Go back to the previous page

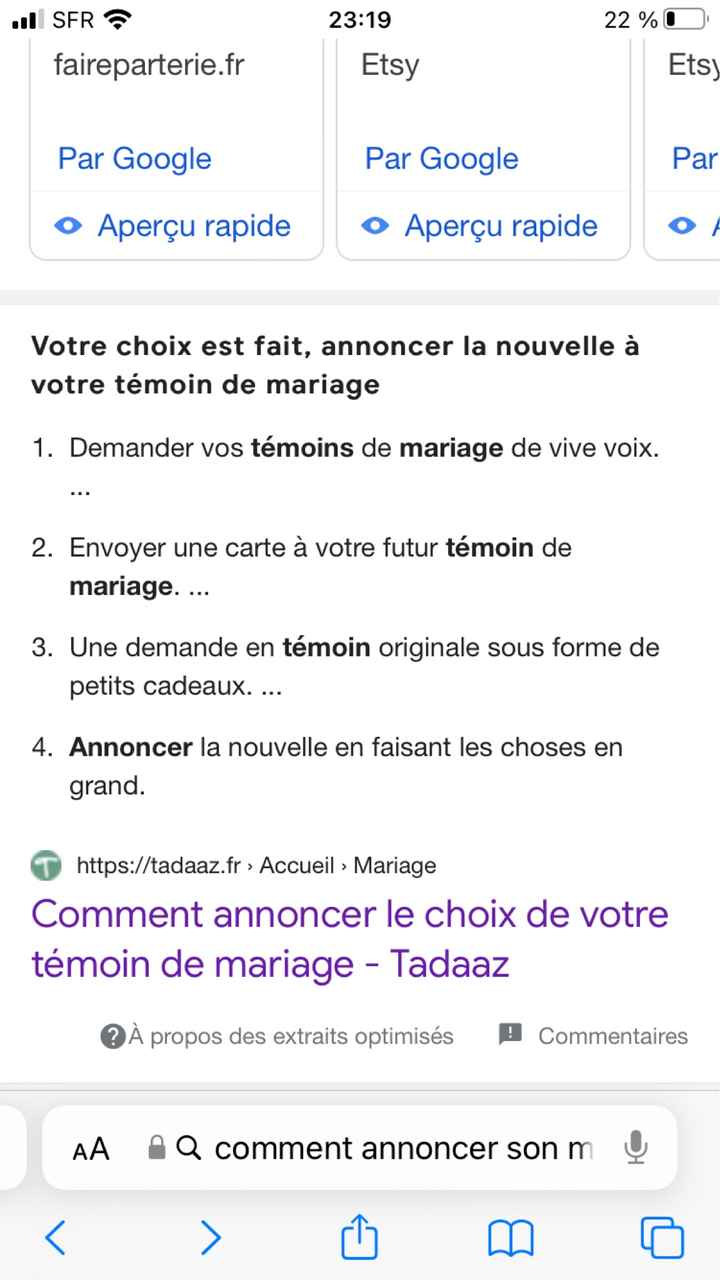tap(56, 1238)
